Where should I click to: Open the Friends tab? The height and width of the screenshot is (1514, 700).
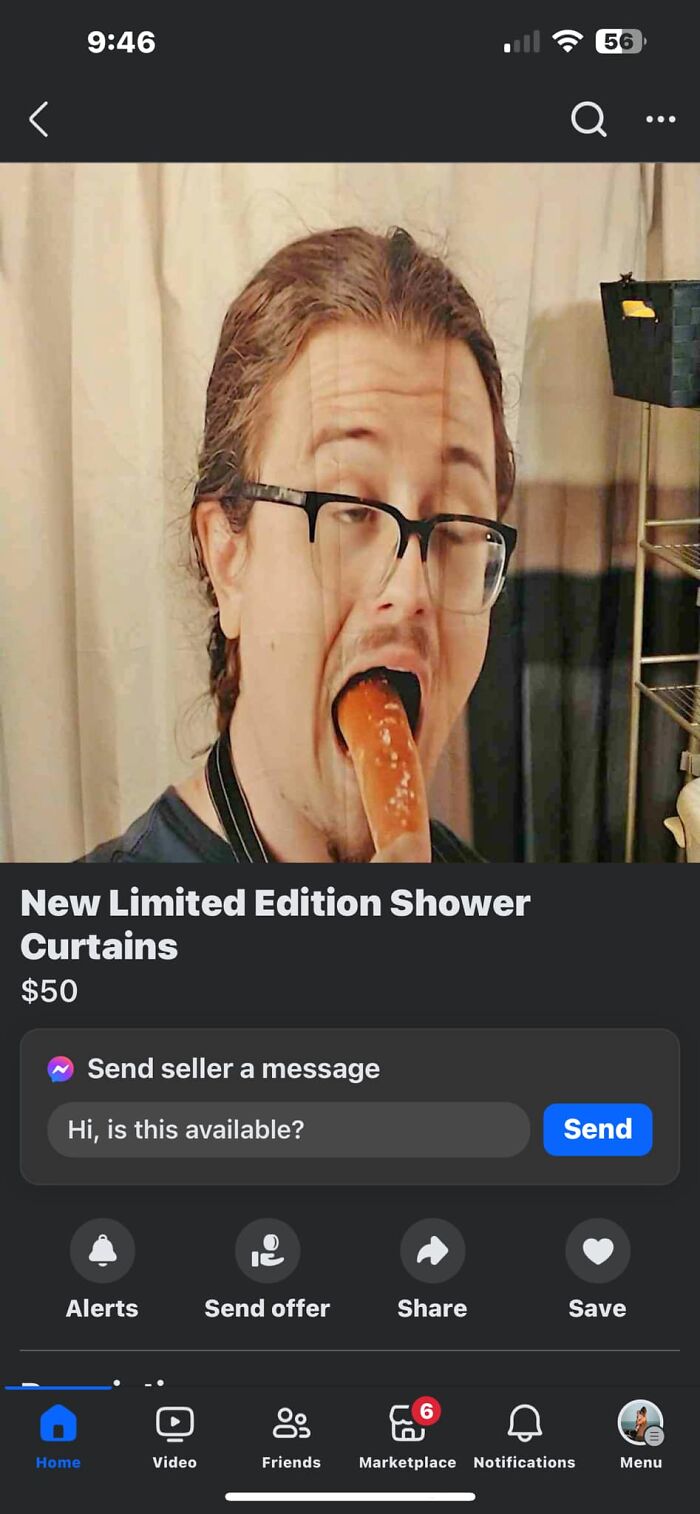point(291,1435)
